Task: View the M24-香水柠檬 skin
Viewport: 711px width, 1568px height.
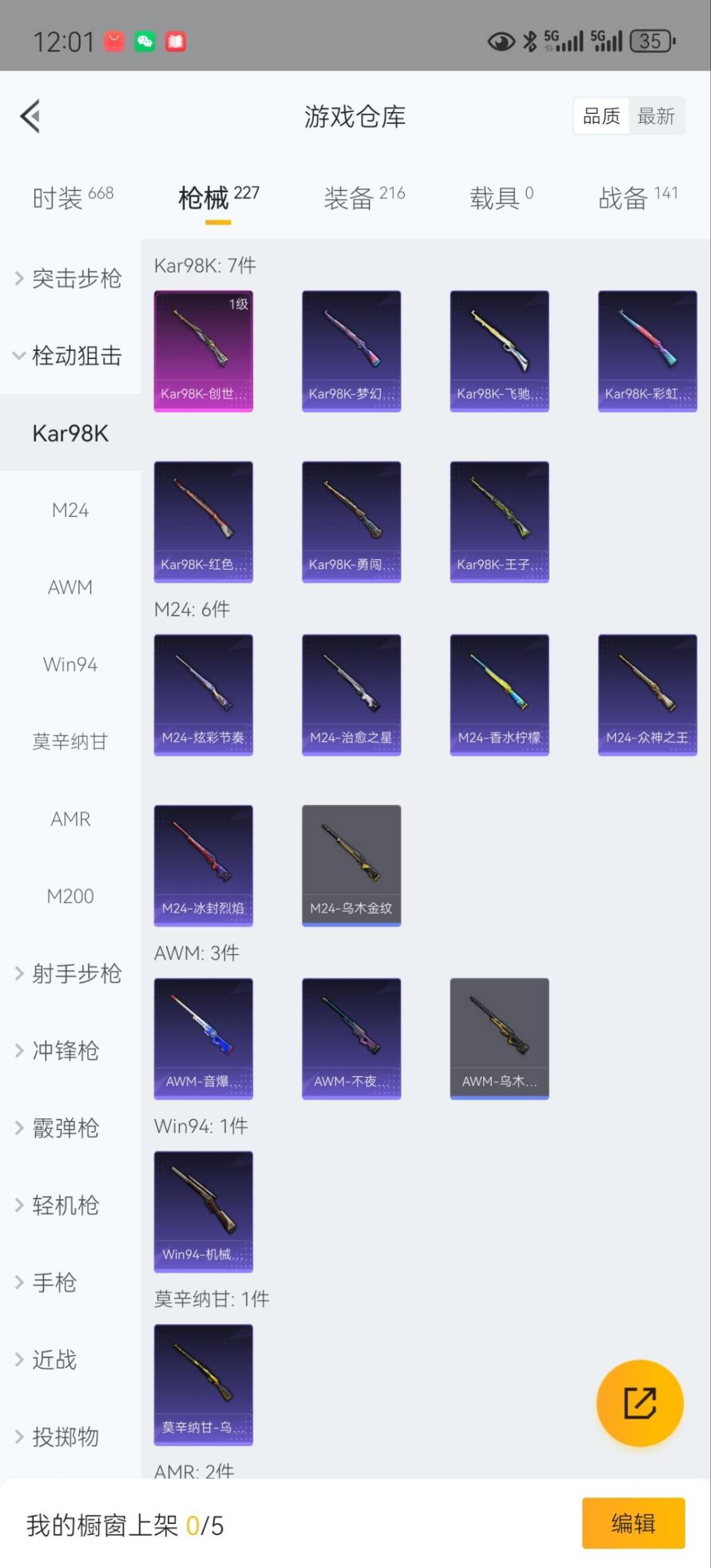Action: [x=499, y=695]
